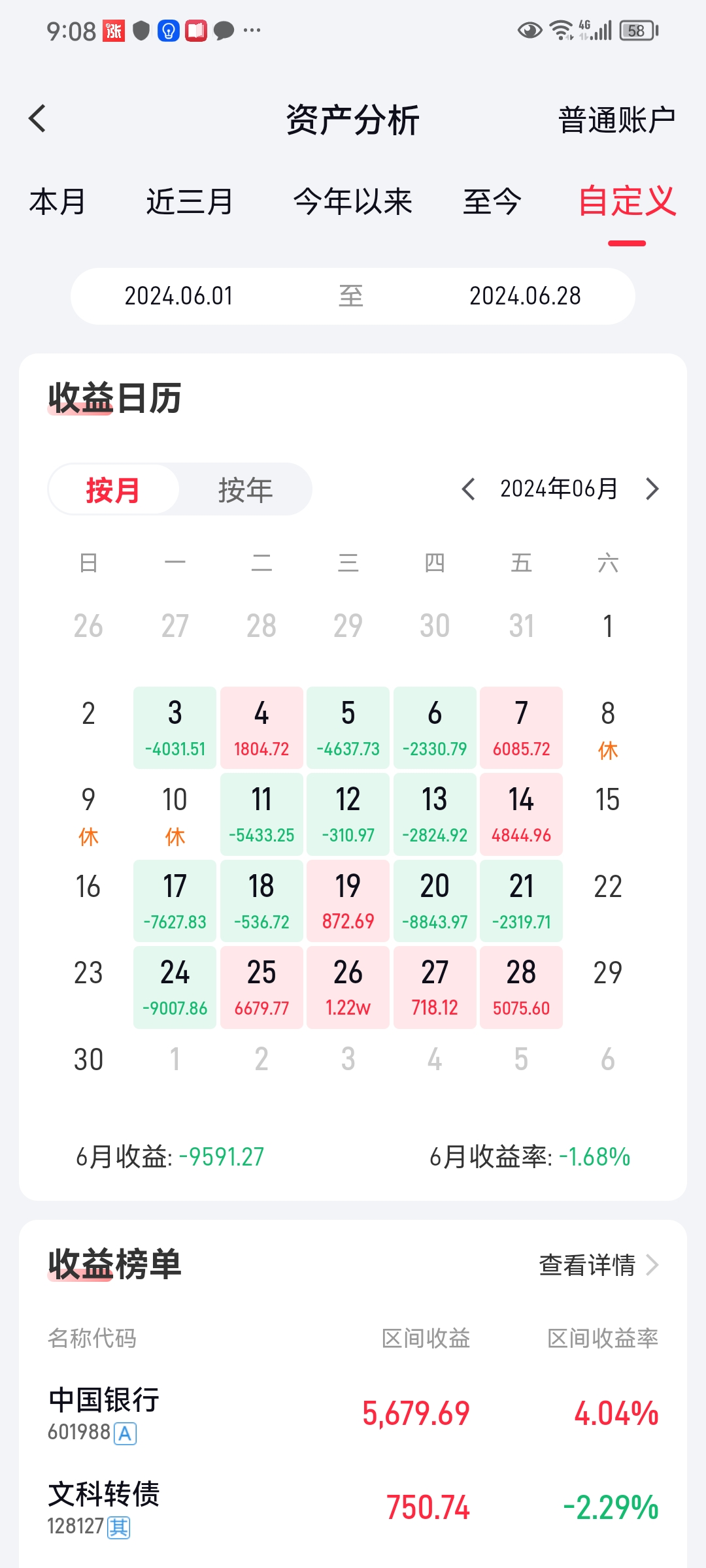Image resolution: width=706 pixels, height=1568 pixels.
Task: Change end date 2024.06.28
Action: 525,296
